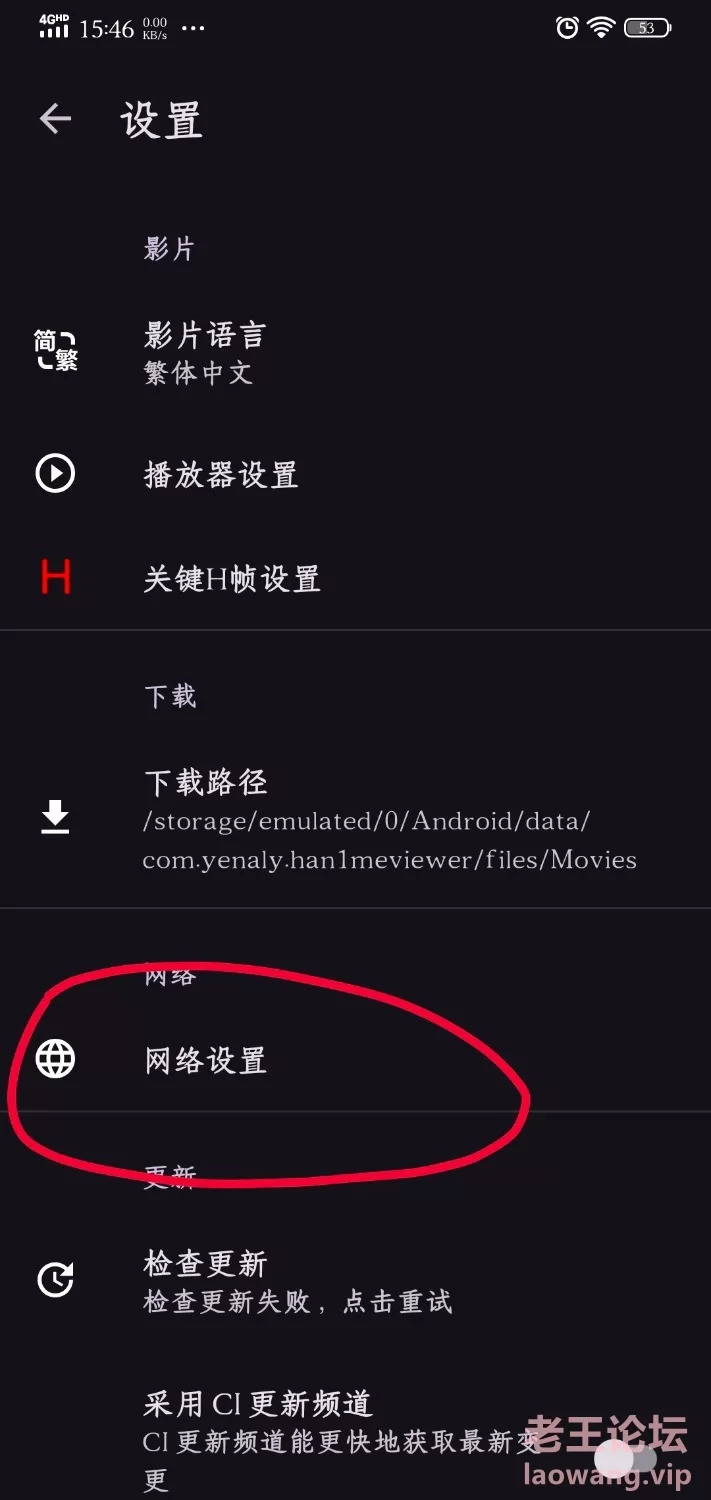Toggle the 采用 CI 更新频道 switch
This screenshot has height=1500, width=711.
[625, 1459]
